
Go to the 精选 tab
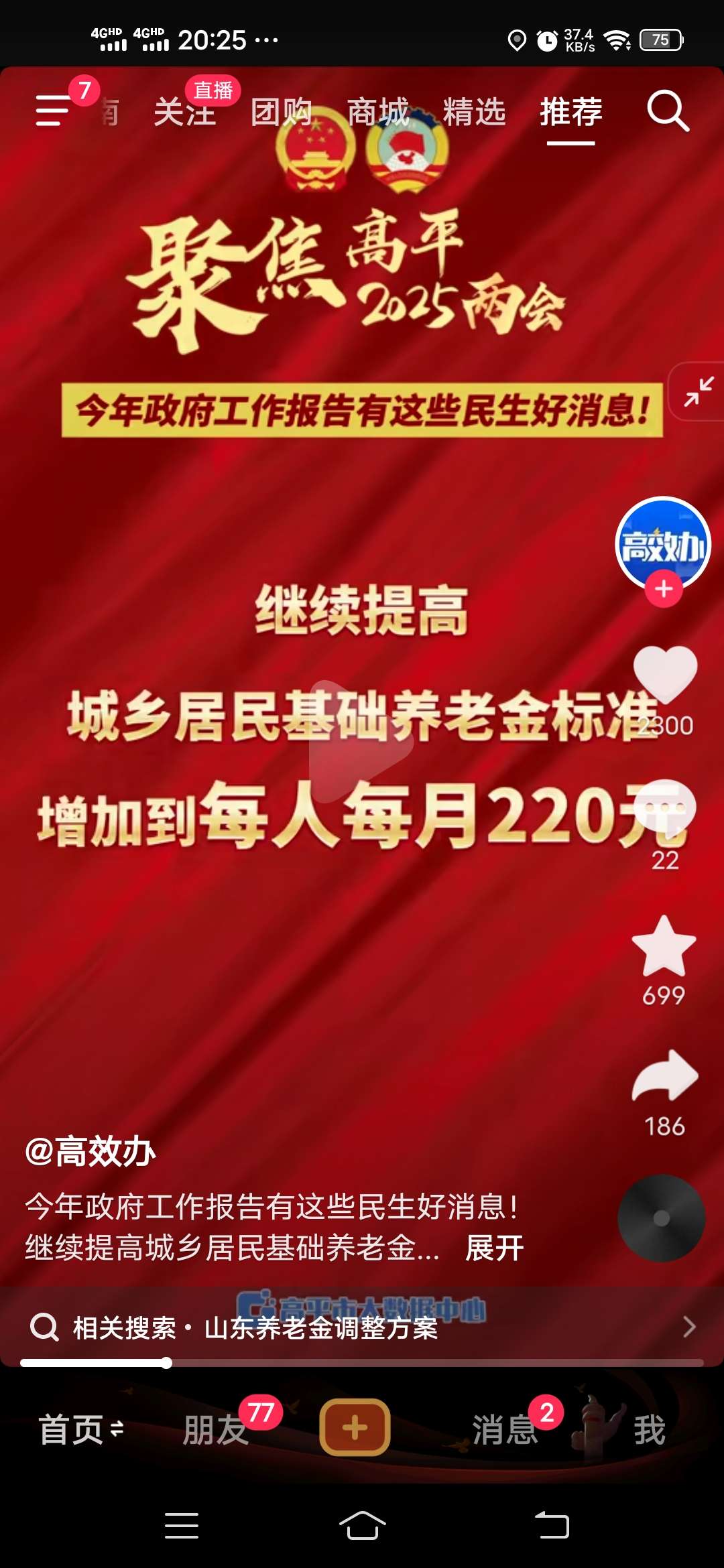pos(474,112)
